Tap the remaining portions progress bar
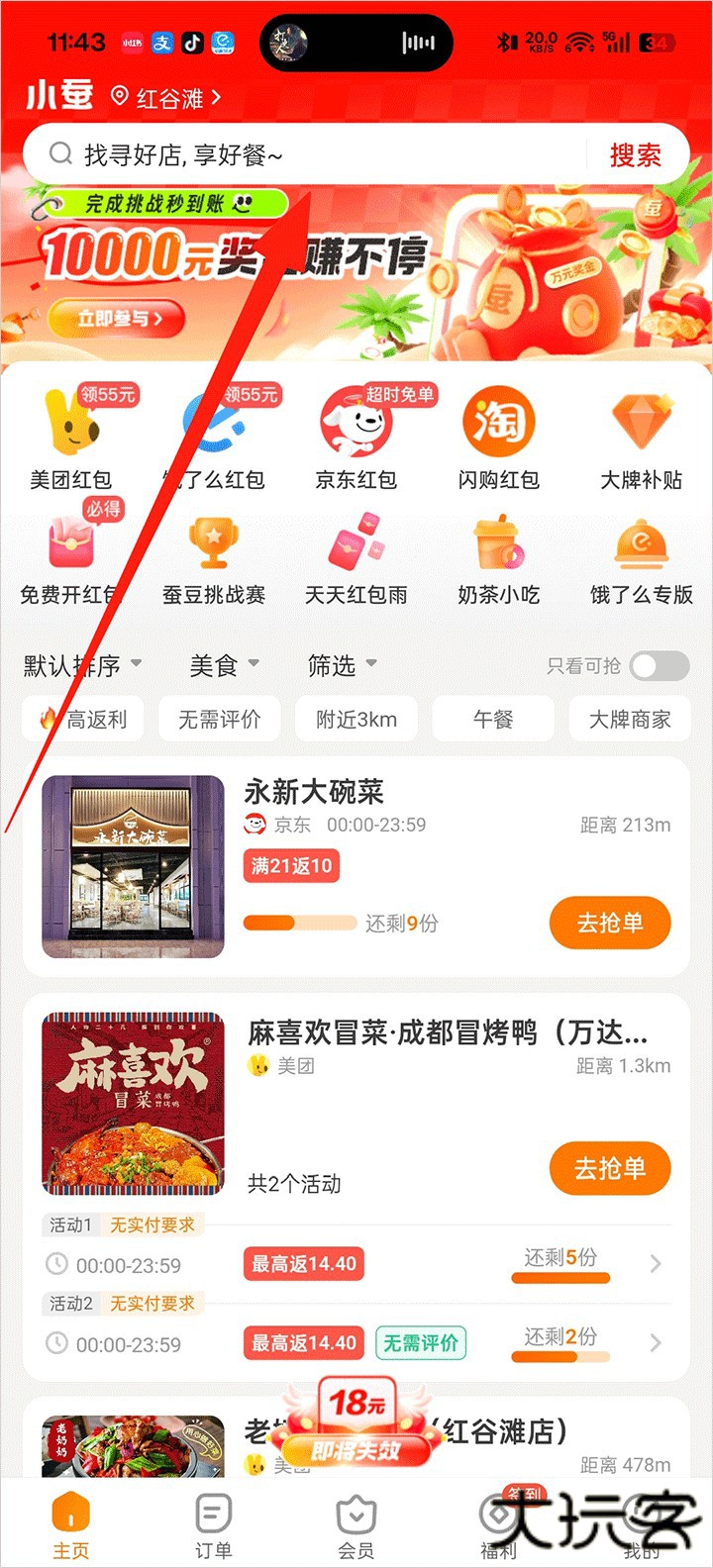Image resolution: width=713 pixels, height=1568 pixels. [300, 923]
